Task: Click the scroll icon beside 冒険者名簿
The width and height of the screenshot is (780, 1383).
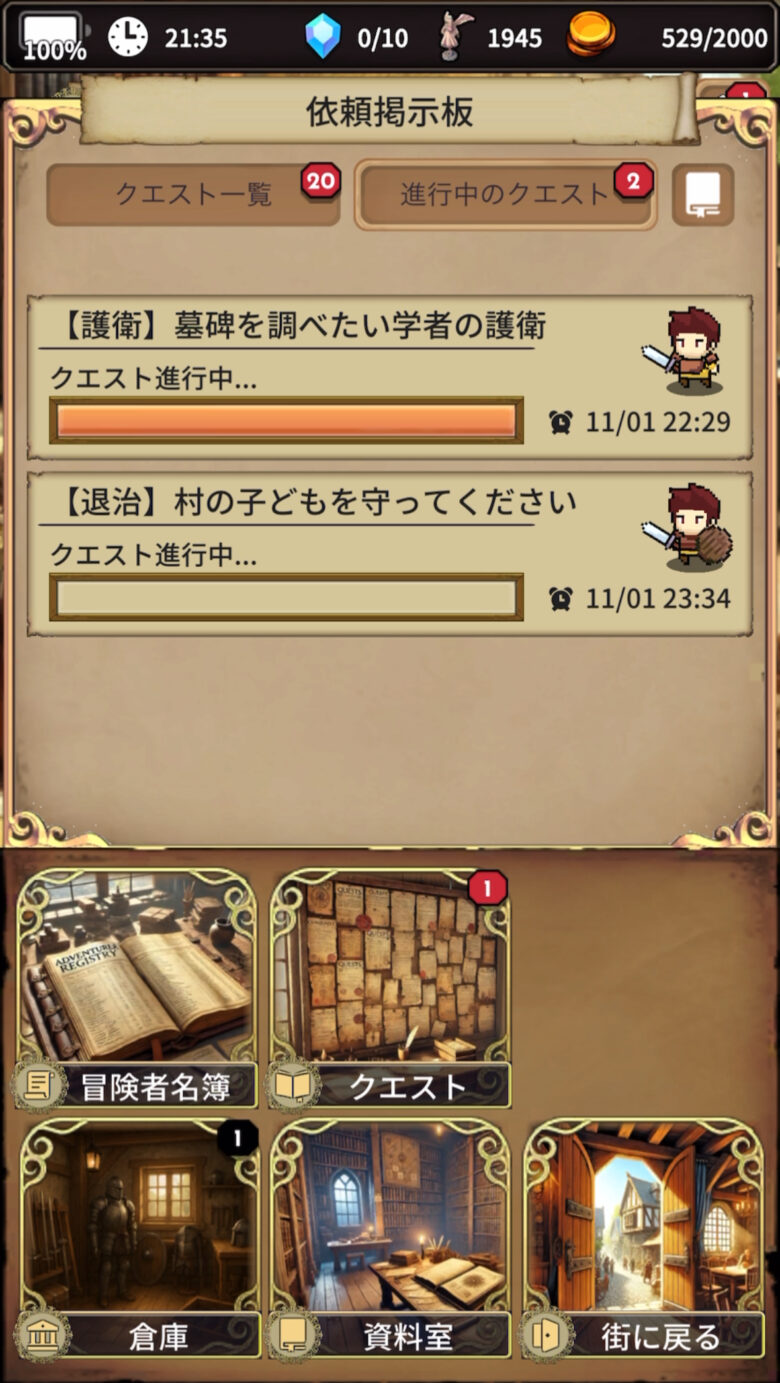Action: (x=37, y=1084)
